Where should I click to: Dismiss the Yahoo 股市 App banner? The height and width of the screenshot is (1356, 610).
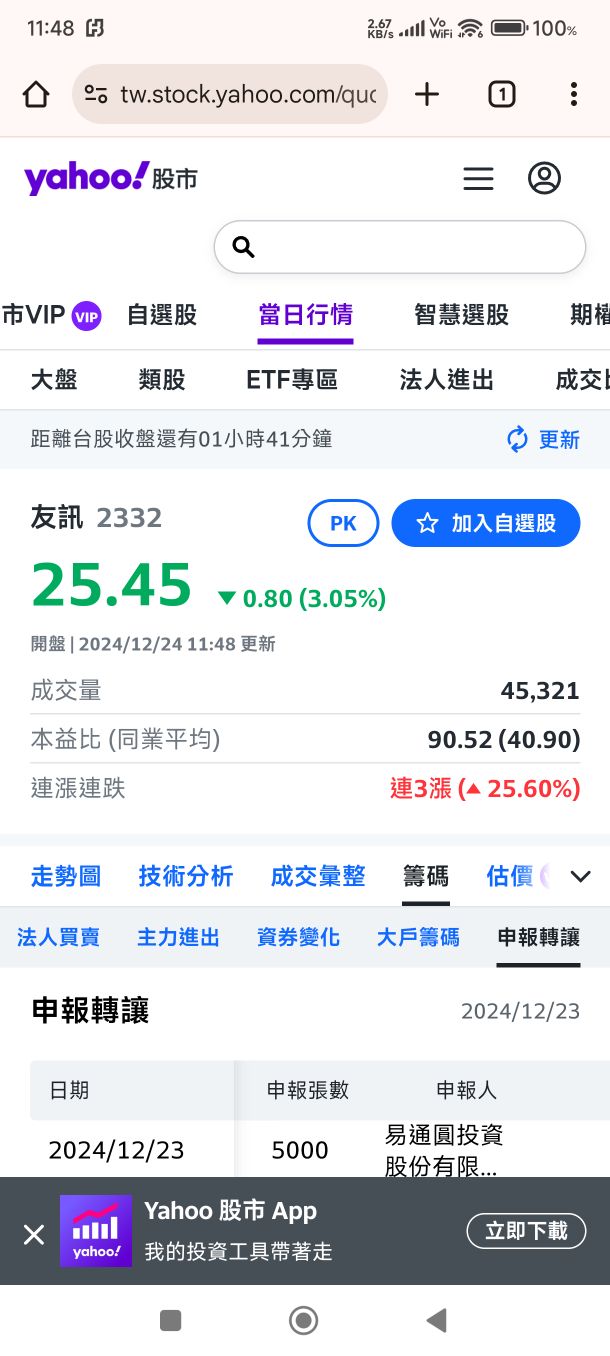coord(34,1235)
